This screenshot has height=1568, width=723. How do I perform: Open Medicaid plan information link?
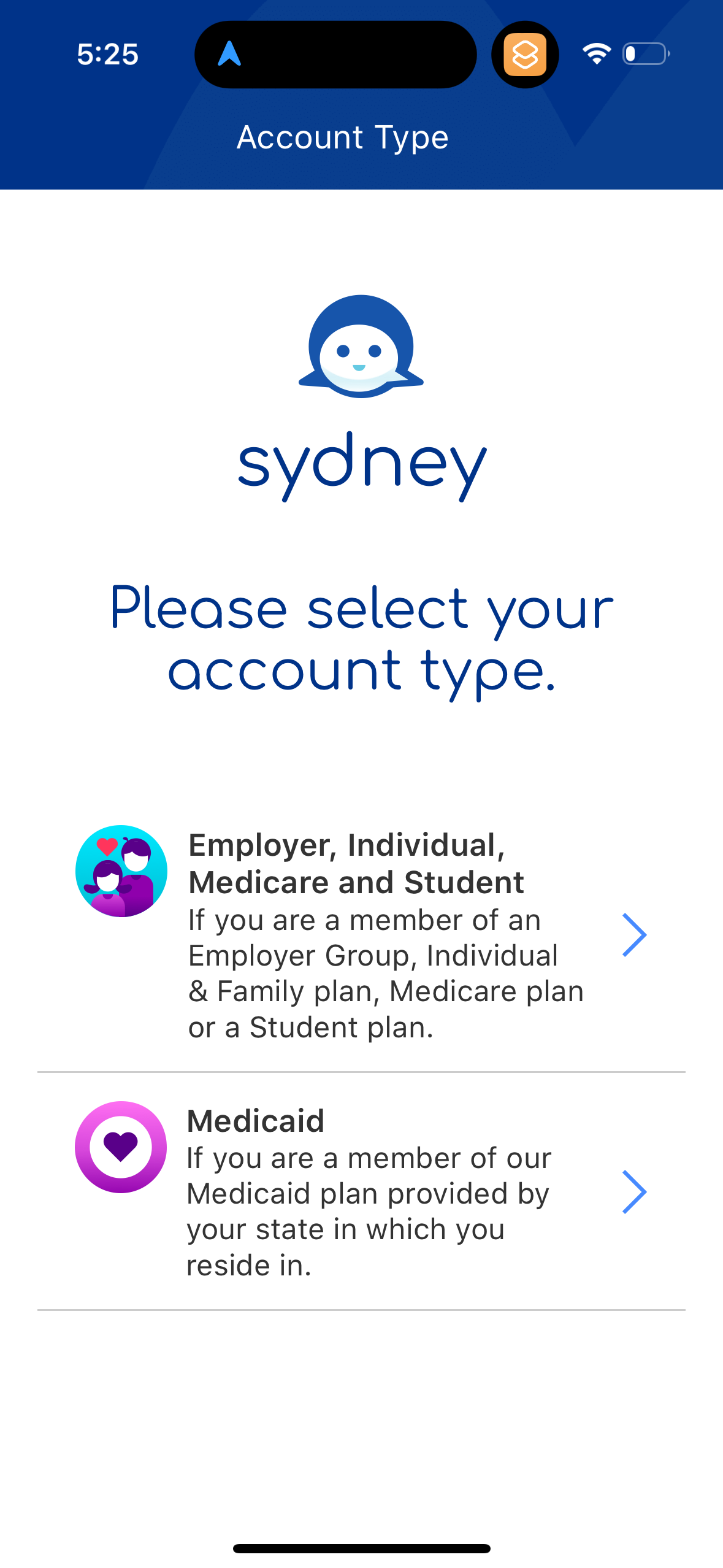point(368,1191)
